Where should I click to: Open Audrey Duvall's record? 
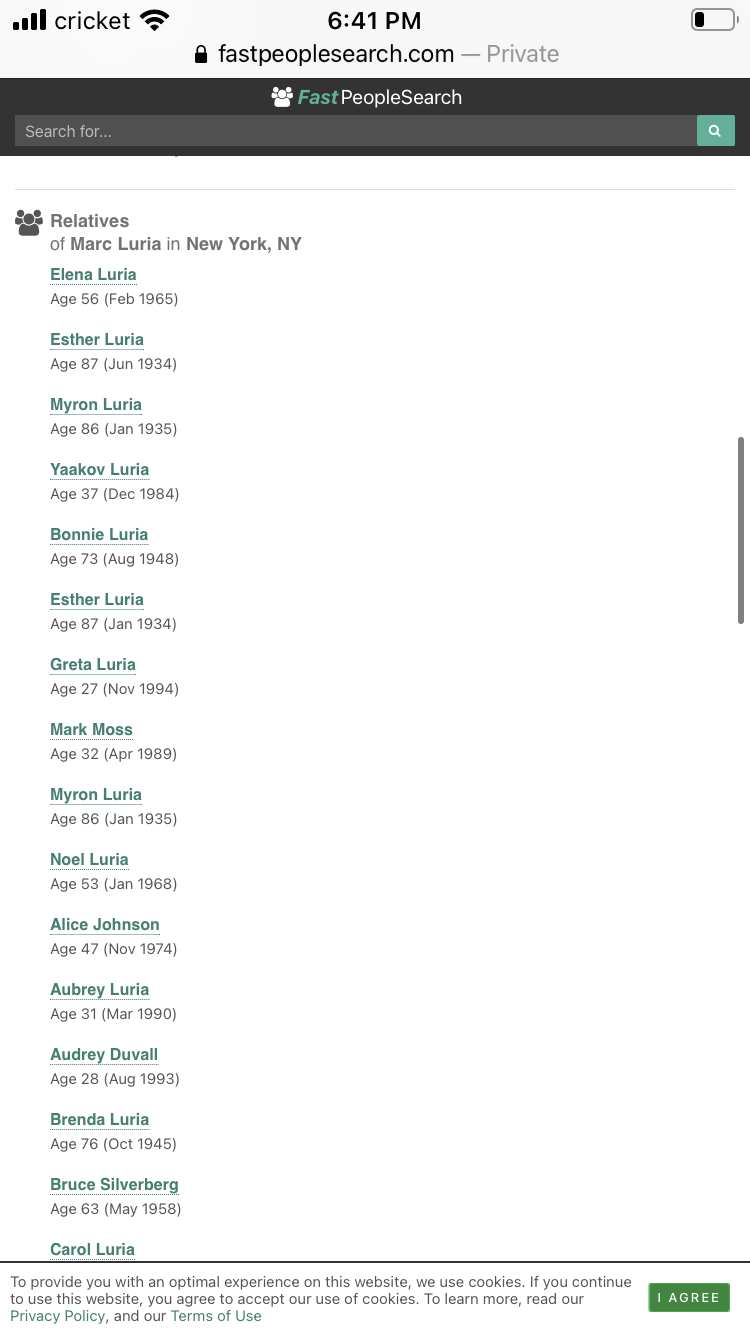pyautogui.click(x=104, y=1054)
